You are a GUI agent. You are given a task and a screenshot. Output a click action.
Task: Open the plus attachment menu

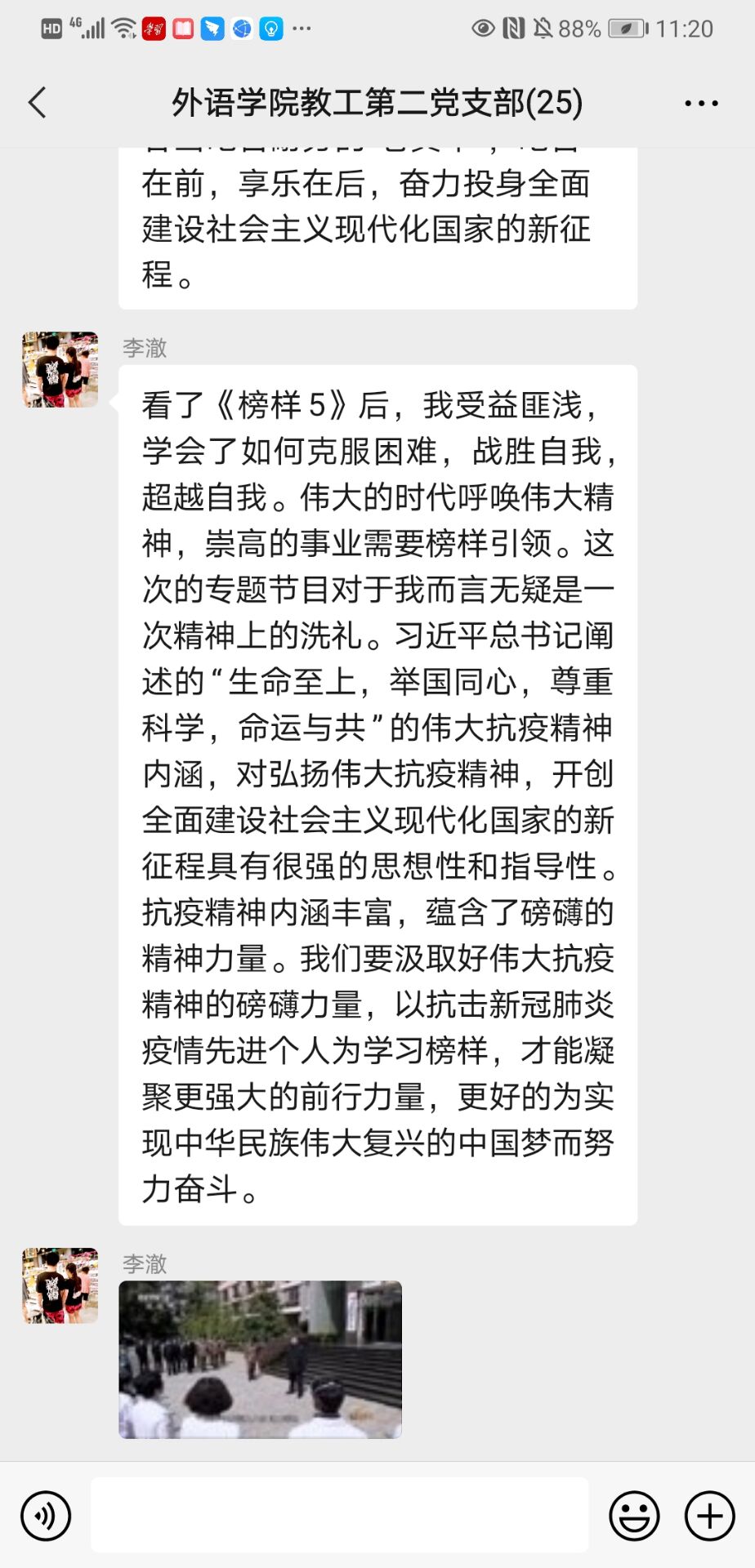(709, 1516)
